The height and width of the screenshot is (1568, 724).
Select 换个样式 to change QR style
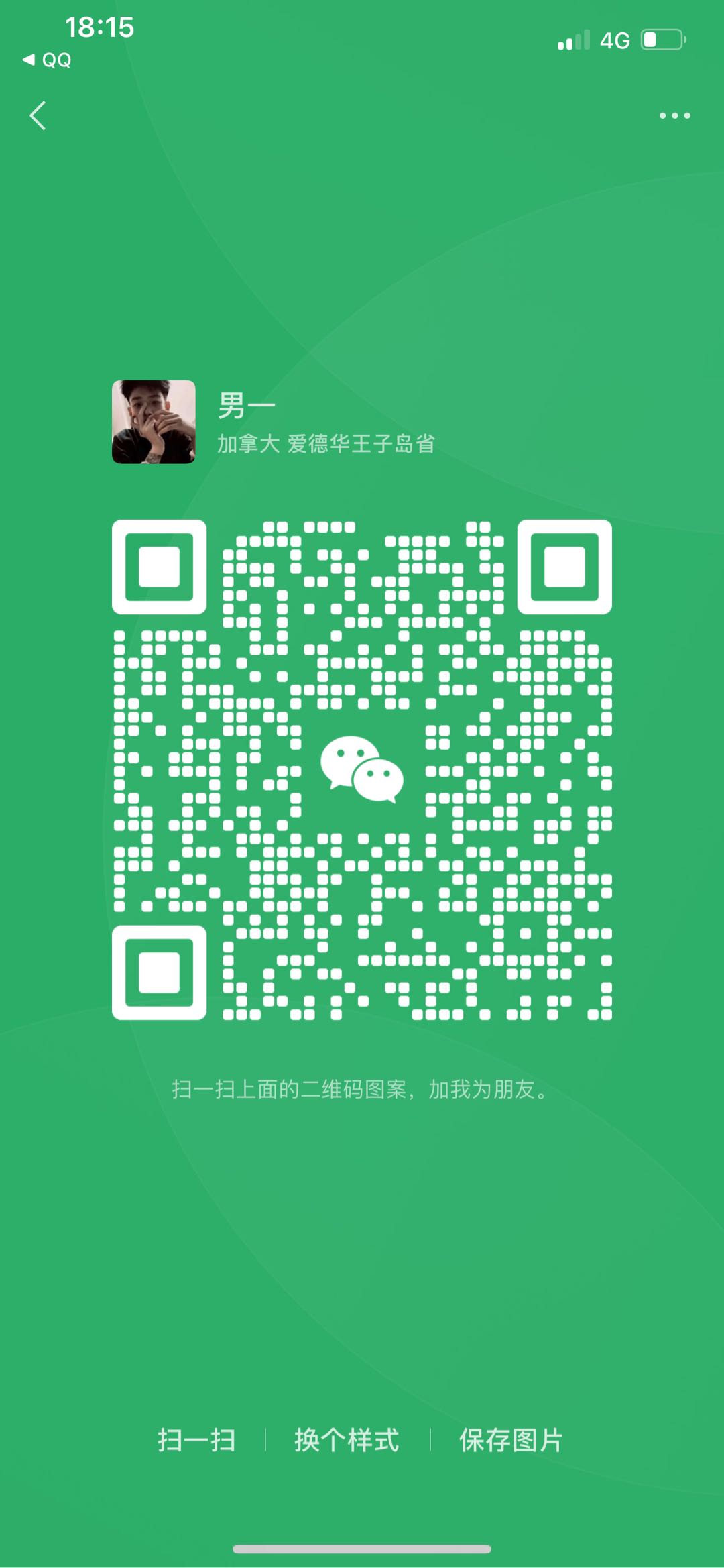[x=347, y=1440]
